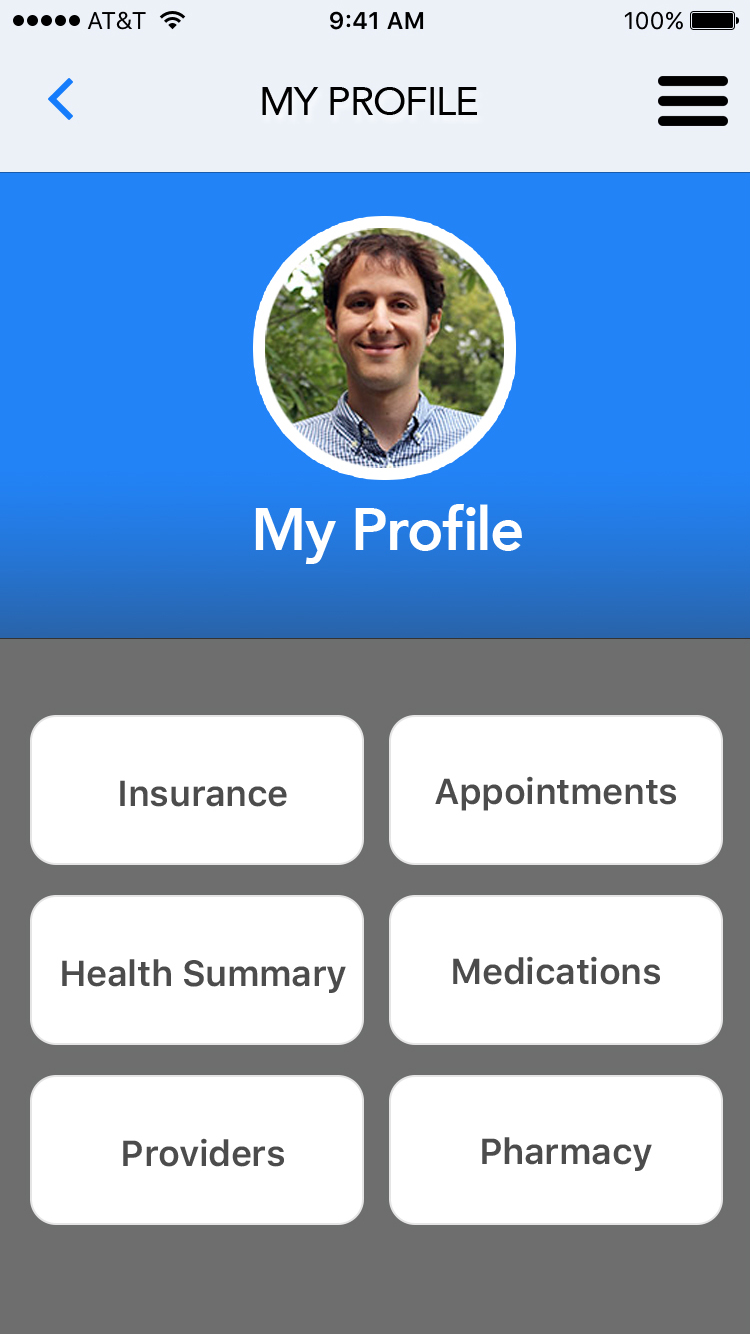The image size is (750, 1334).
Task: Tap the profile photo
Action: pos(385,348)
